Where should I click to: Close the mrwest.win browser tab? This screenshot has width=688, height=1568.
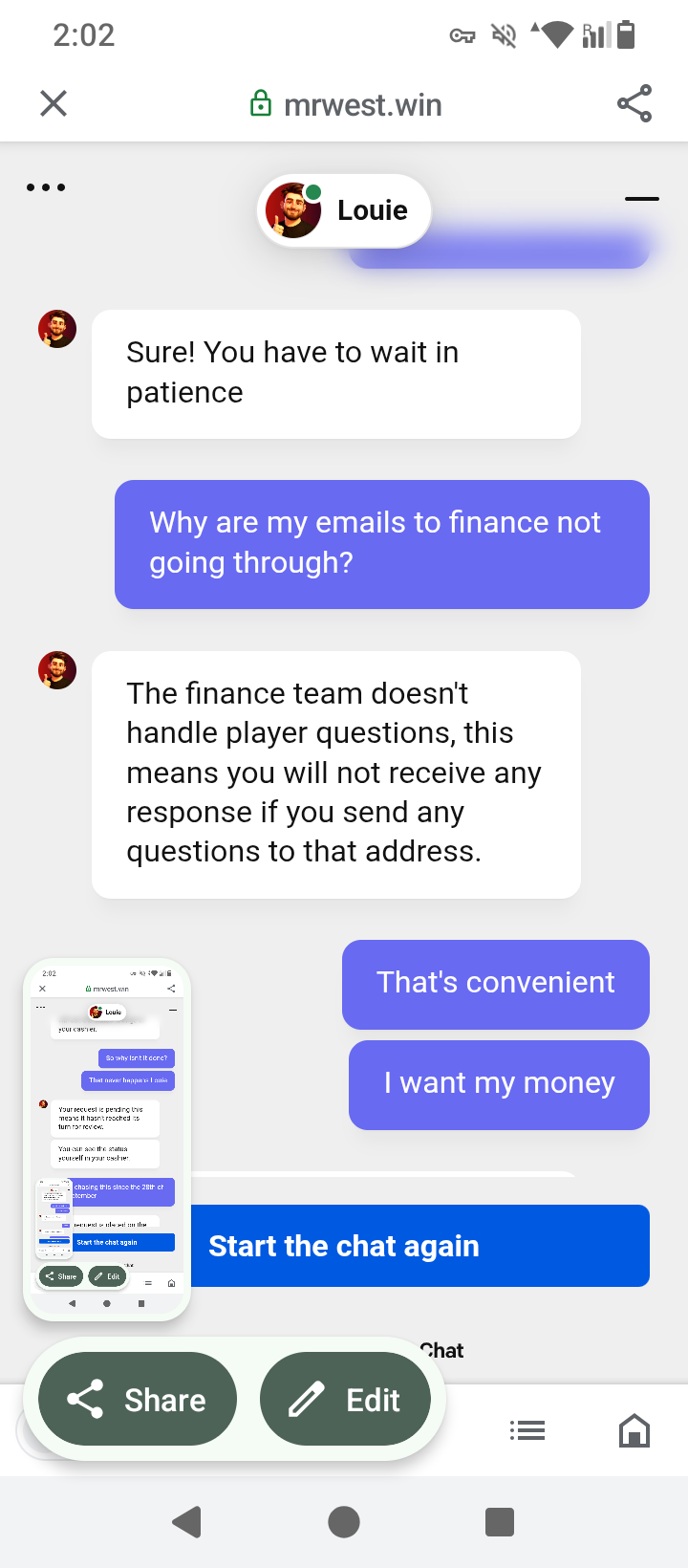pos(54,103)
